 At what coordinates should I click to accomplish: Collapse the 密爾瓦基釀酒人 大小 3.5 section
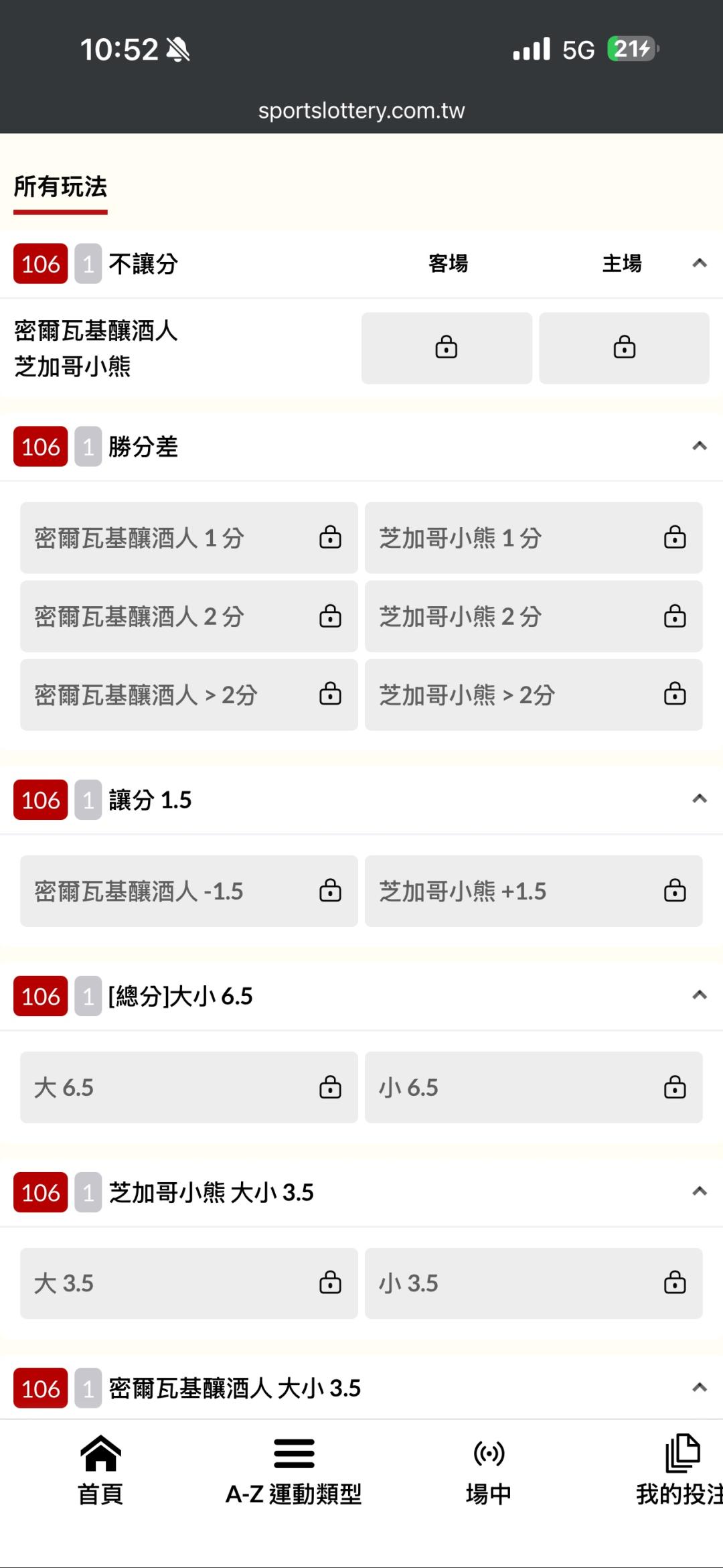pyautogui.click(x=699, y=1388)
